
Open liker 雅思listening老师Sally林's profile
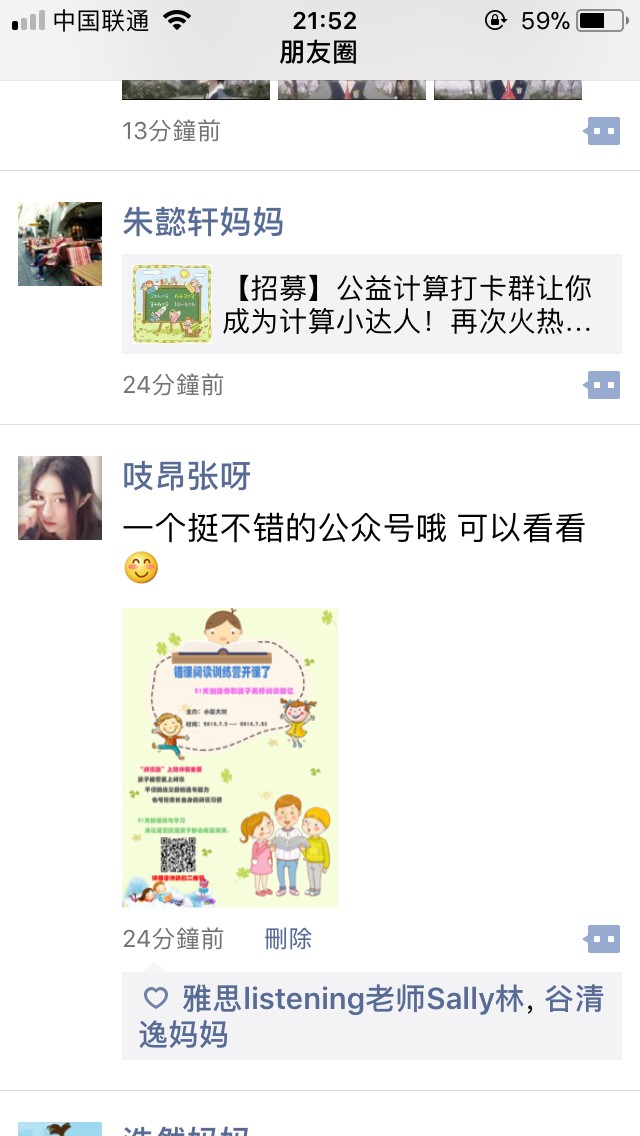pos(352,999)
